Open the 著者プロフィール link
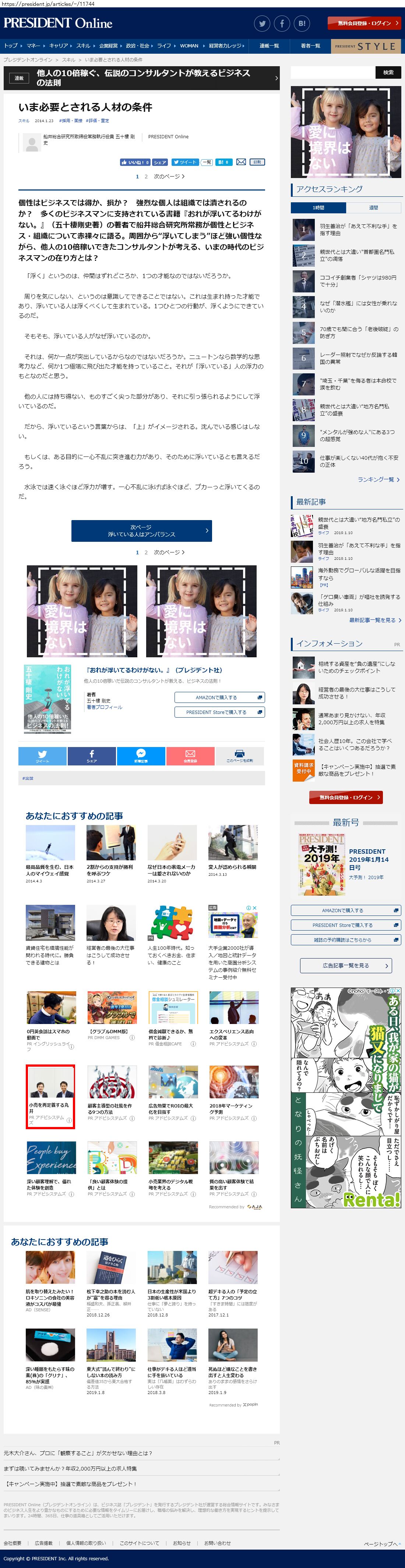The image size is (405, 1568). [105, 707]
